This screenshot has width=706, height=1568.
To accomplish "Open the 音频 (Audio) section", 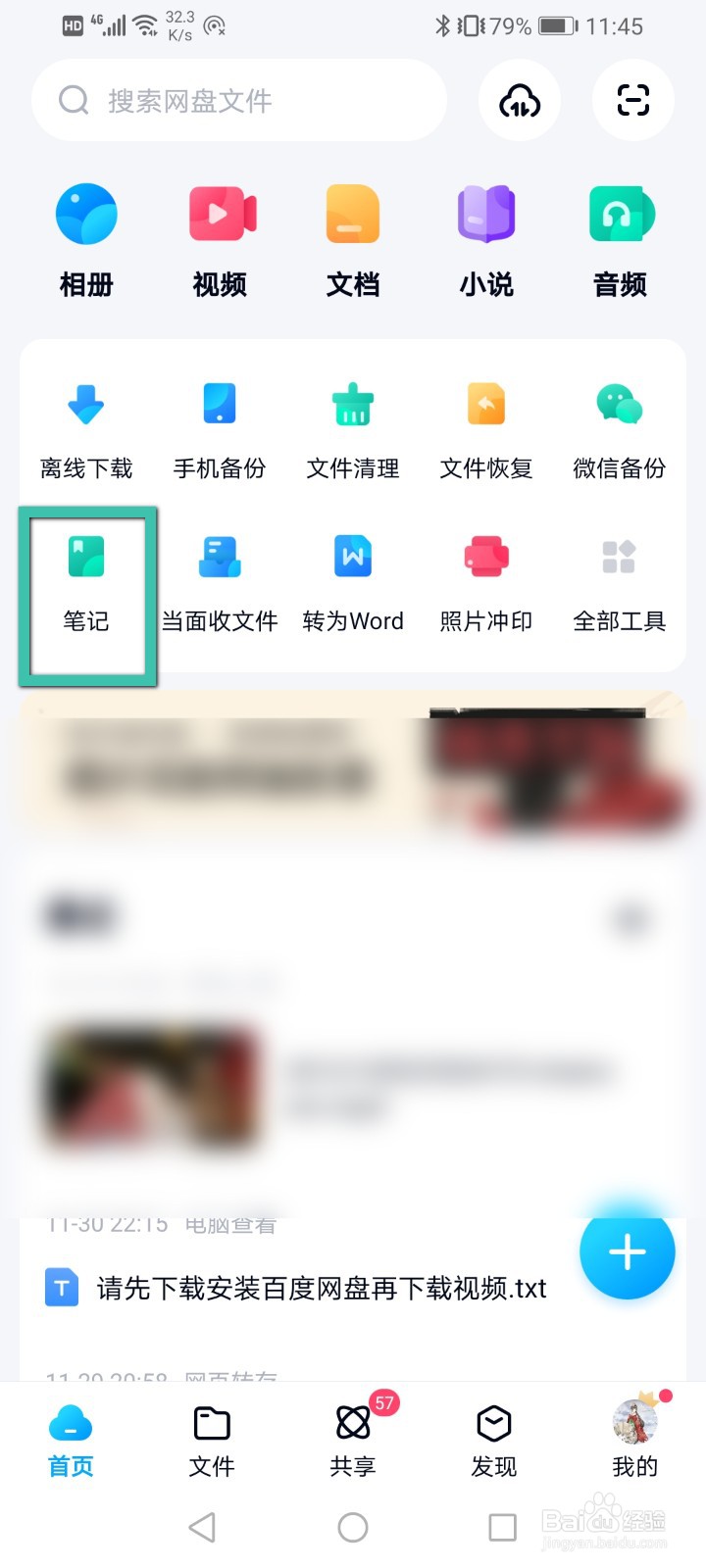I will 619,235.
